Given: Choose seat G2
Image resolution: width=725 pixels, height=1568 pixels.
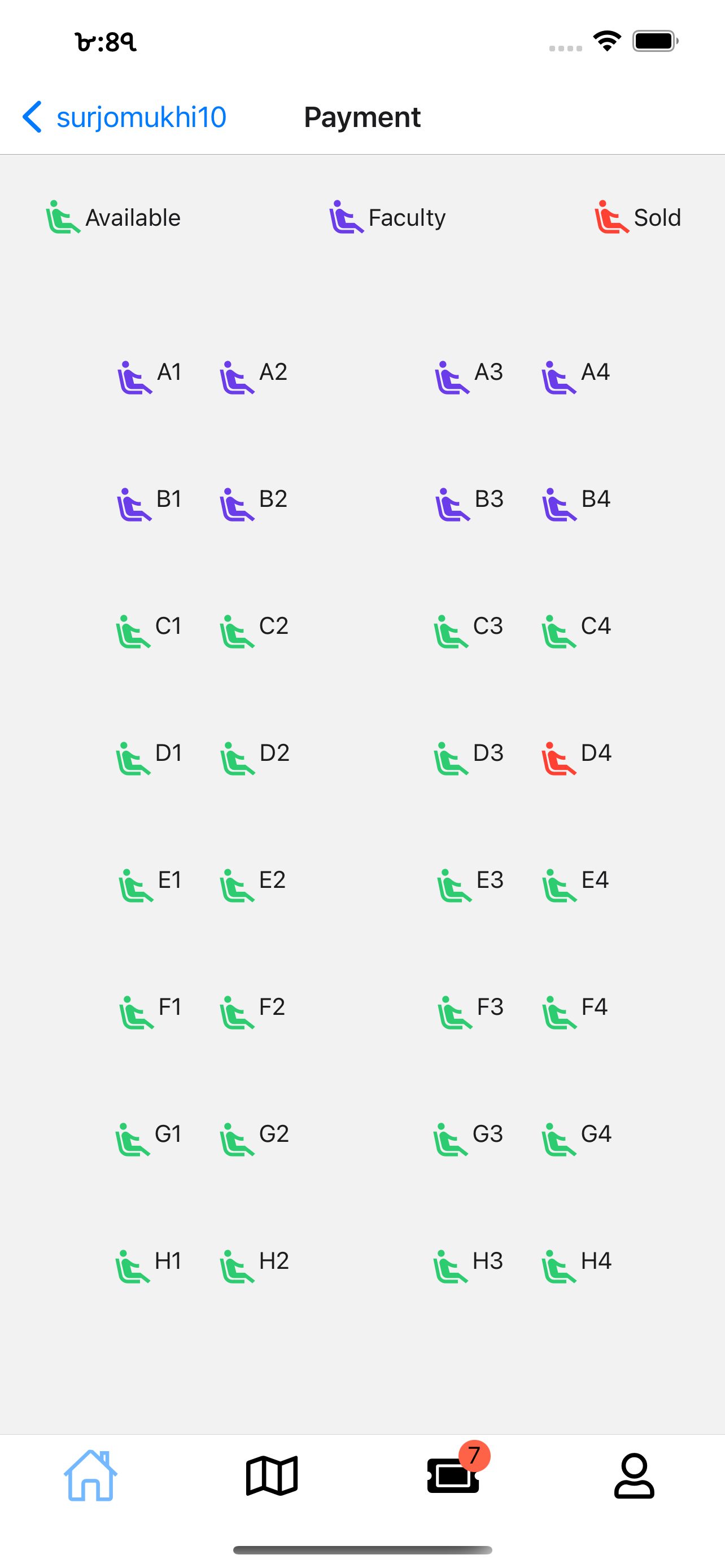Looking at the screenshot, I should (x=254, y=1139).
